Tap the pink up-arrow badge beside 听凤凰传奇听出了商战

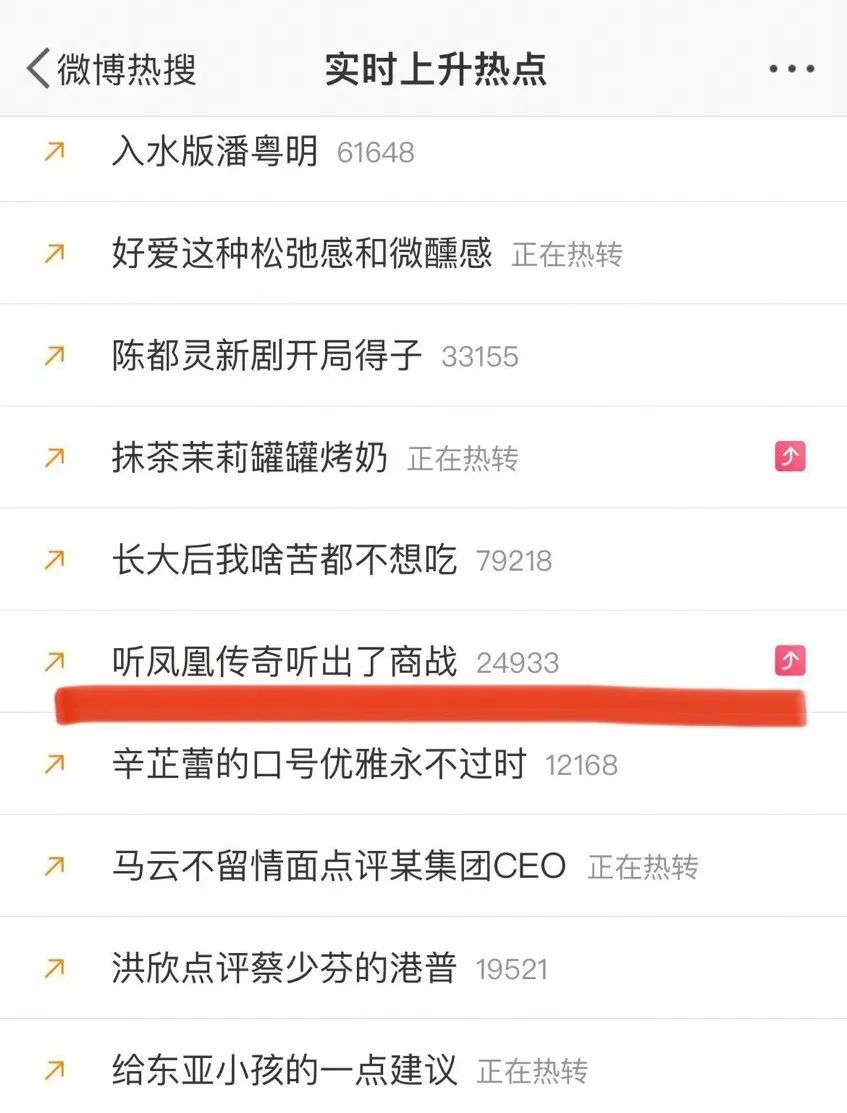(x=791, y=660)
